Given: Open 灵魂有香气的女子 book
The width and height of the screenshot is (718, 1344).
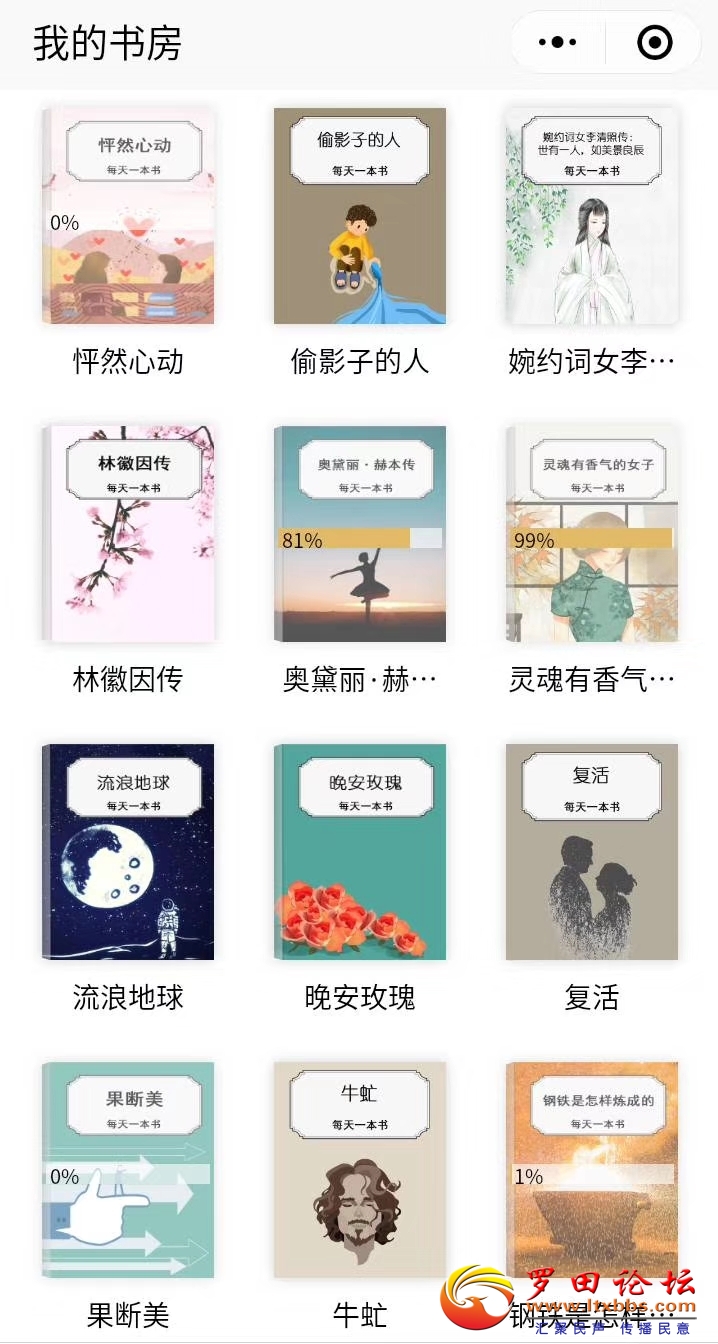Looking at the screenshot, I should tap(591, 534).
